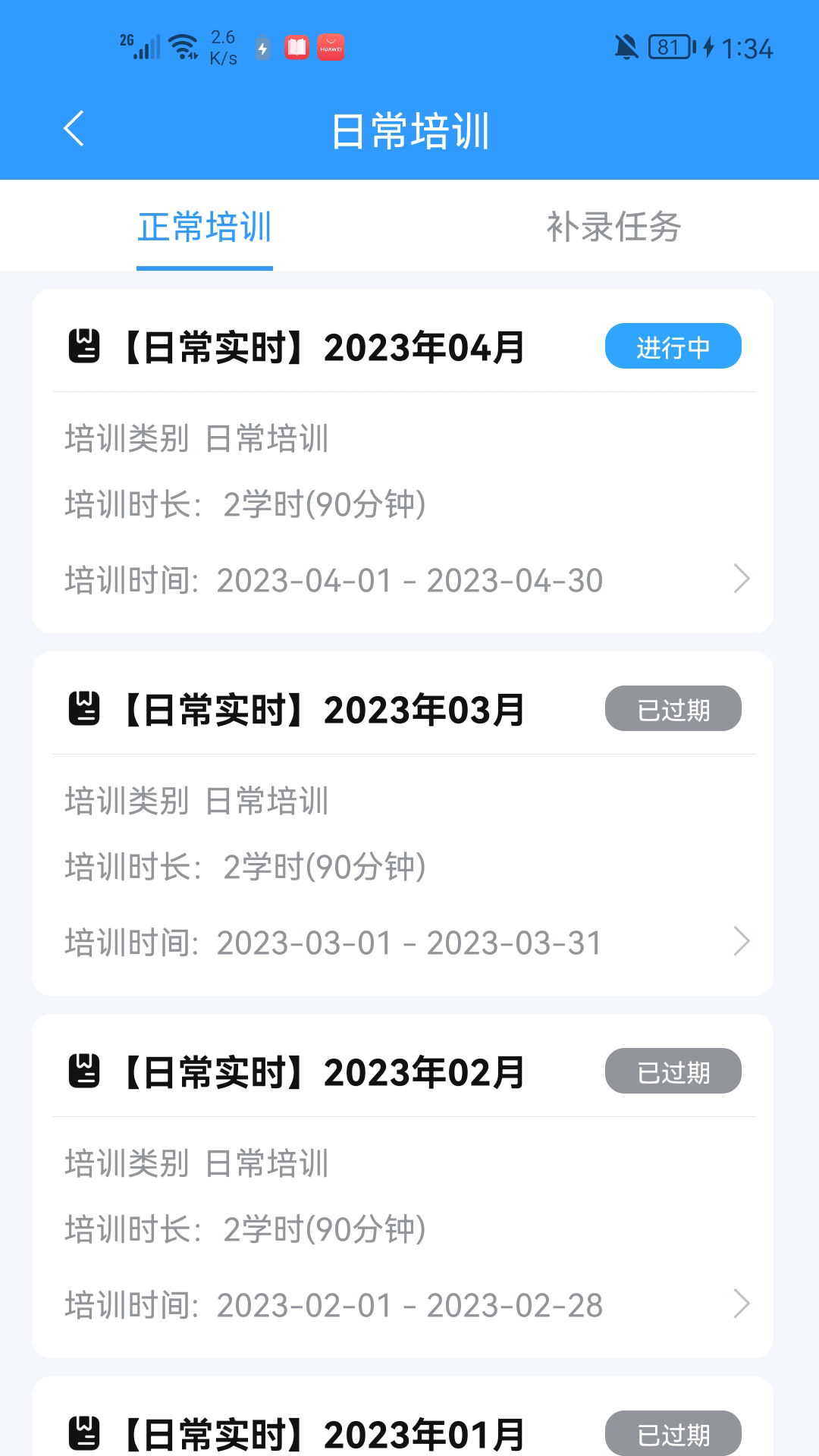This screenshot has height=1456, width=819.
Task: Open the 2023年04月 training card
Action: point(402,461)
